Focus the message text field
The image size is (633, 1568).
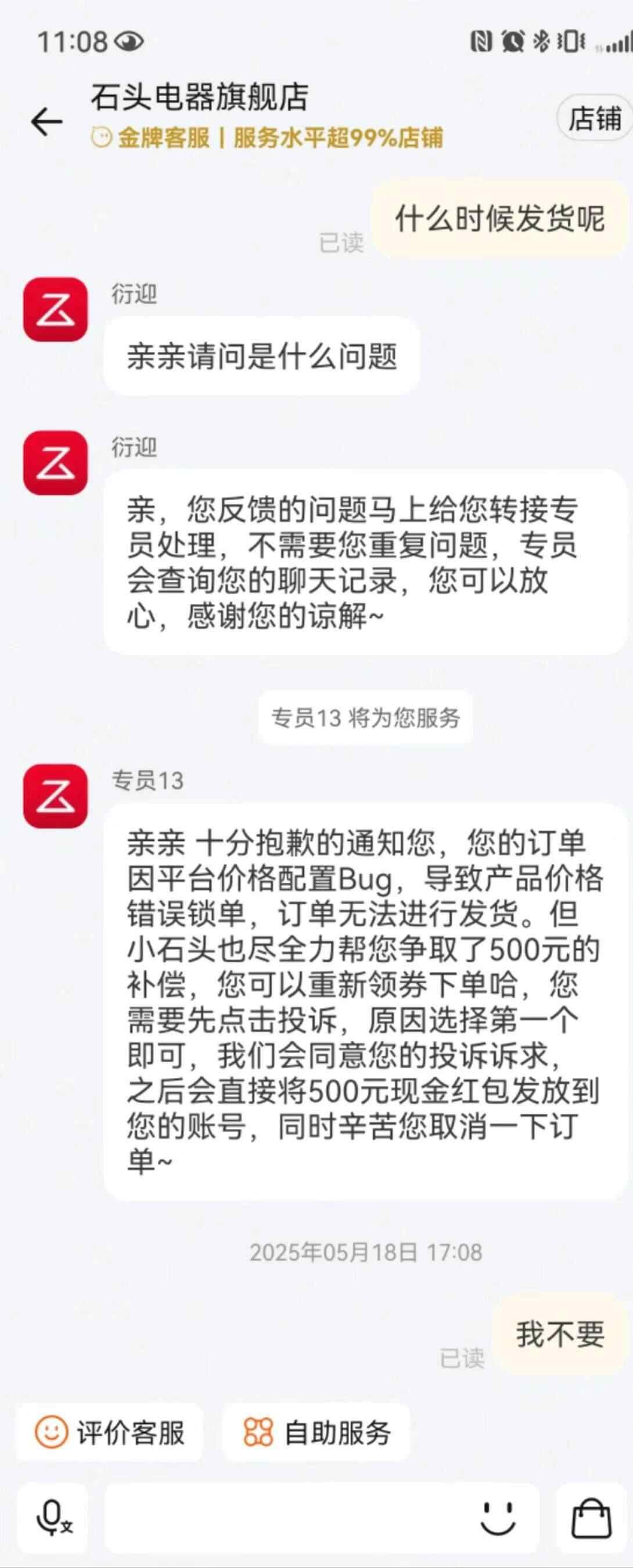point(286,1517)
